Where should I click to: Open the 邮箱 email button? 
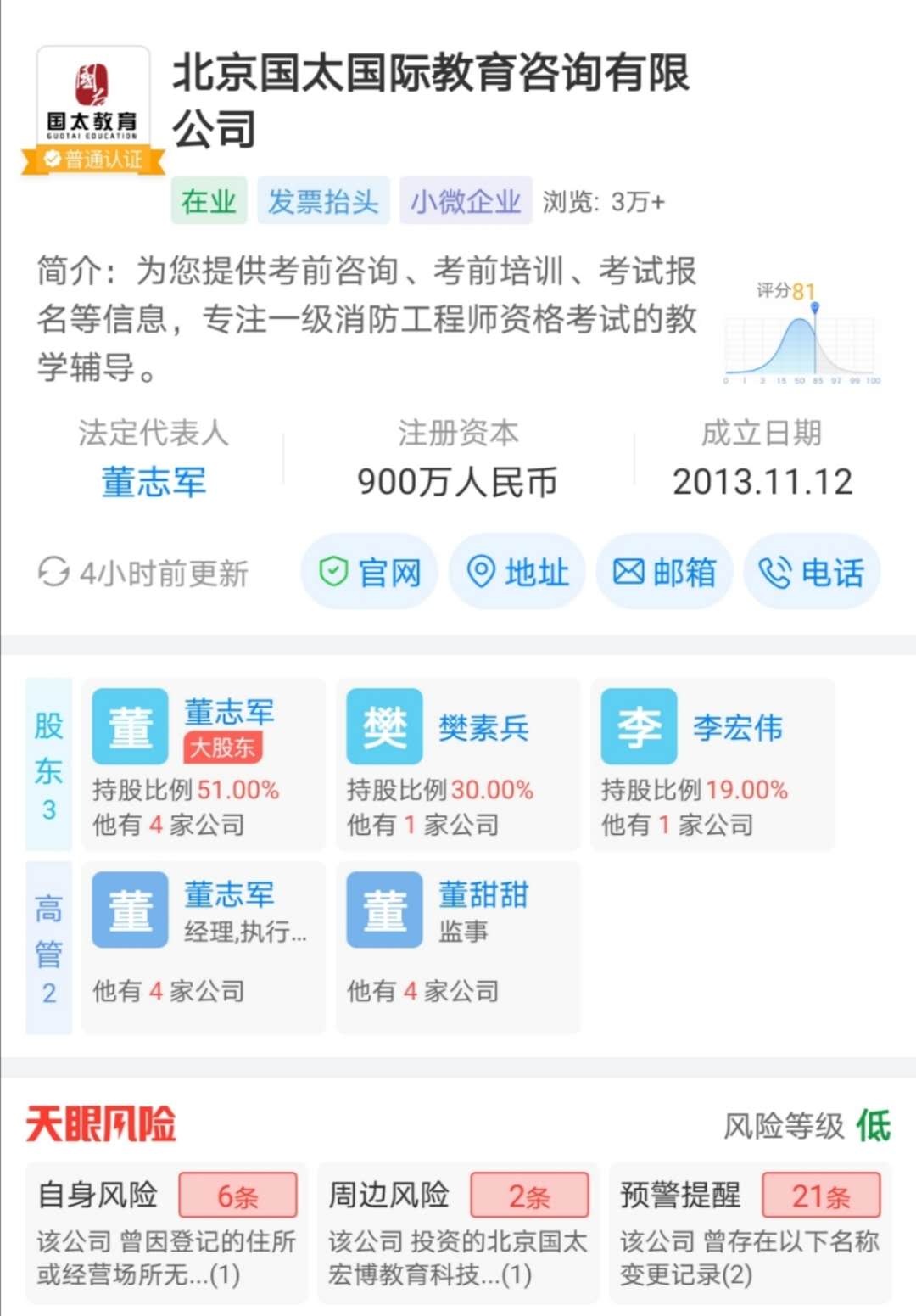pyautogui.click(x=664, y=572)
